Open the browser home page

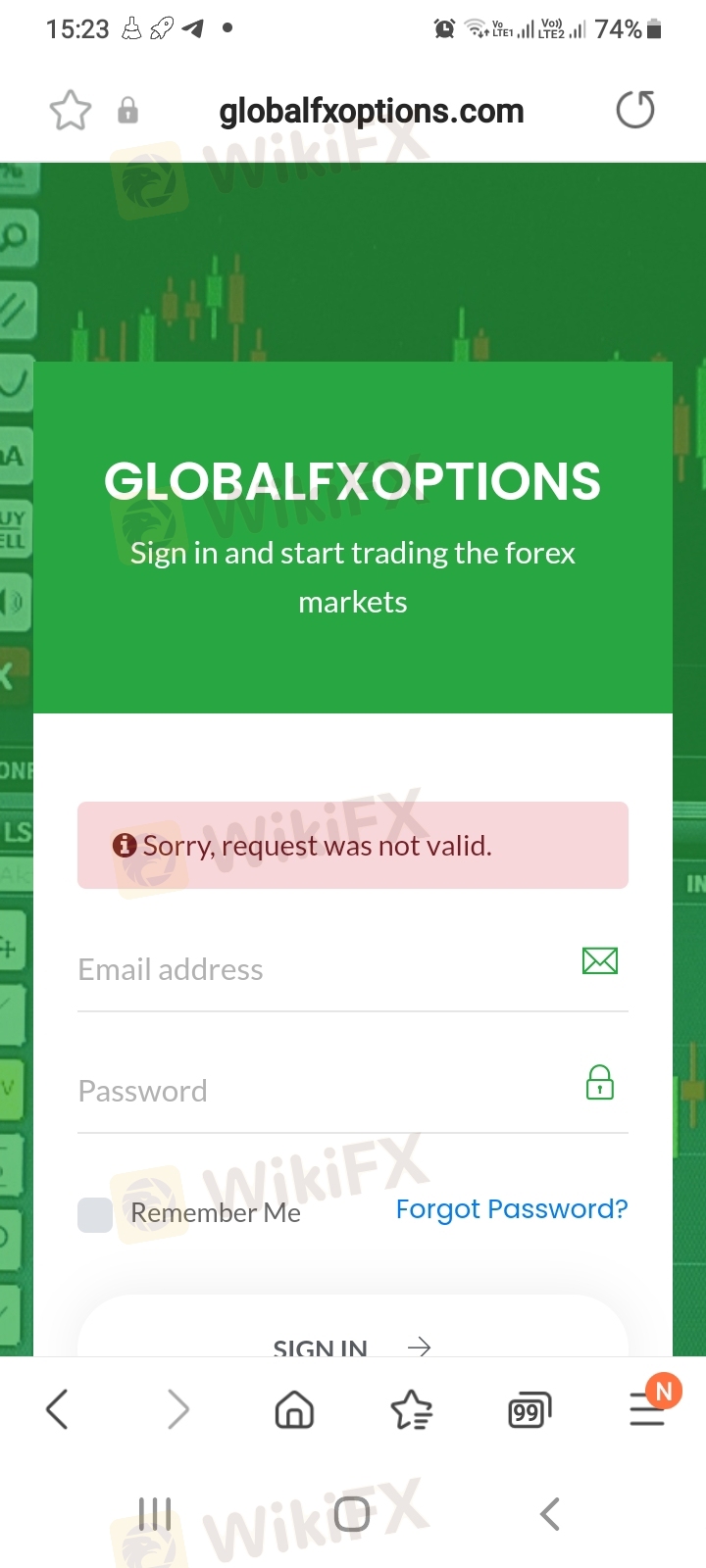pos(294,1410)
